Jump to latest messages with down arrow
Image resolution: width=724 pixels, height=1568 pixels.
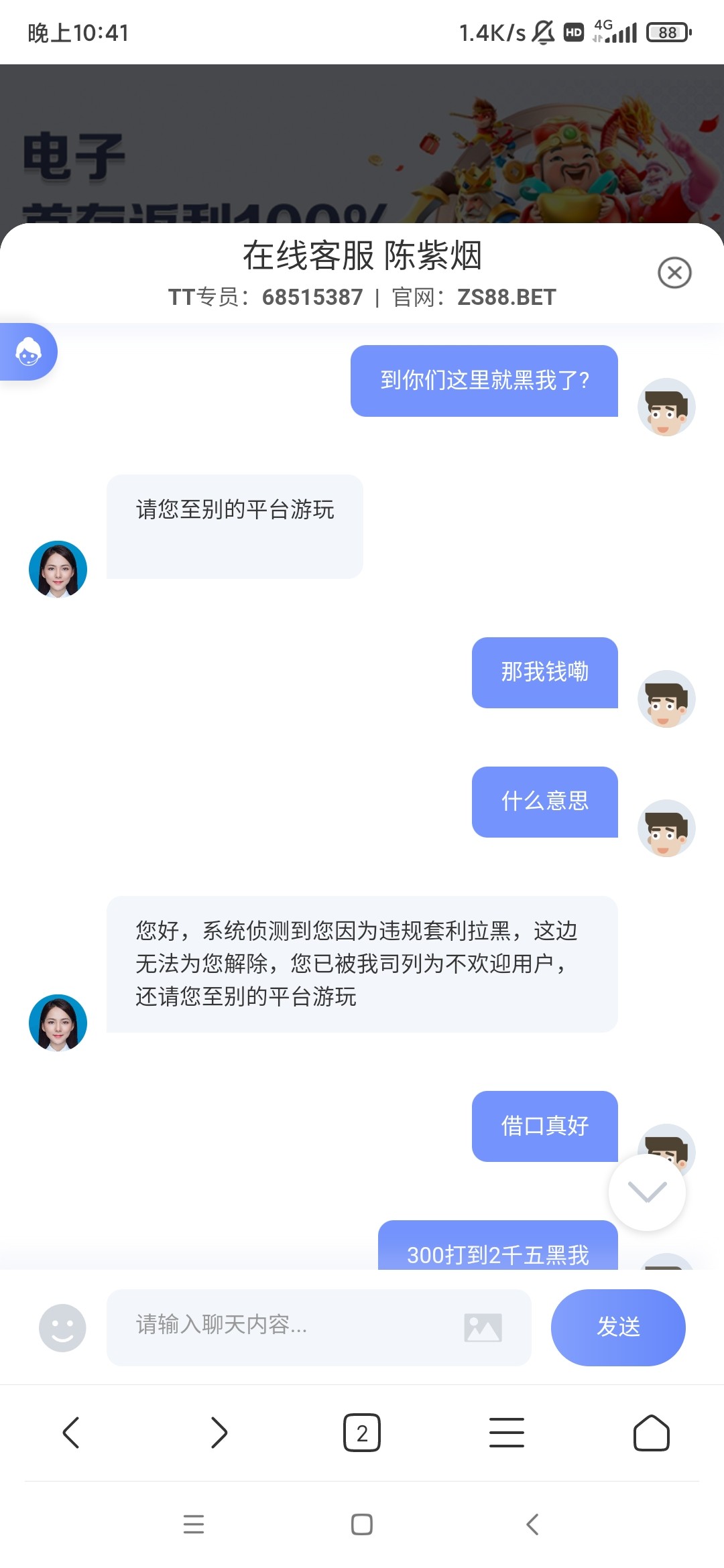tap(647, 1192)
